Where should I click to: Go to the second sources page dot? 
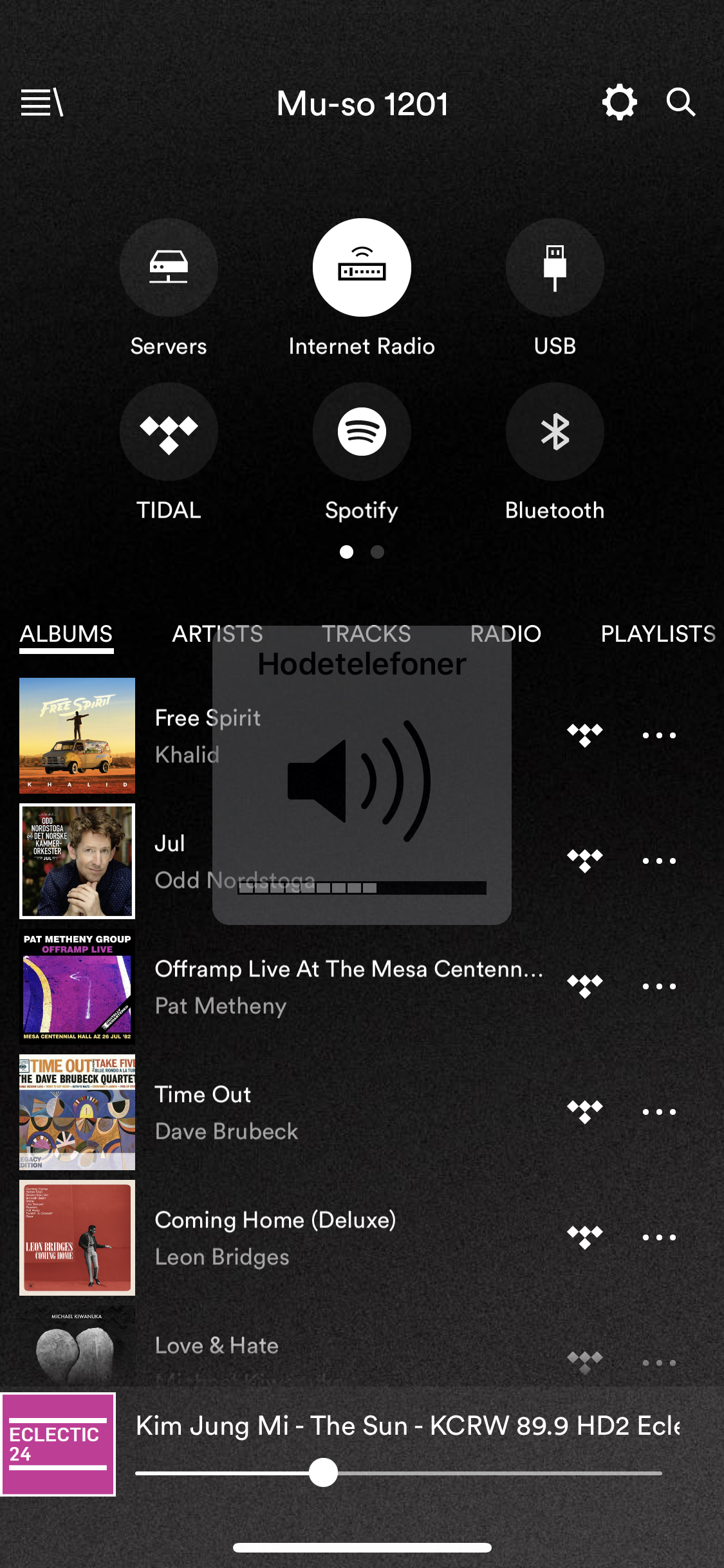(378, 552)
